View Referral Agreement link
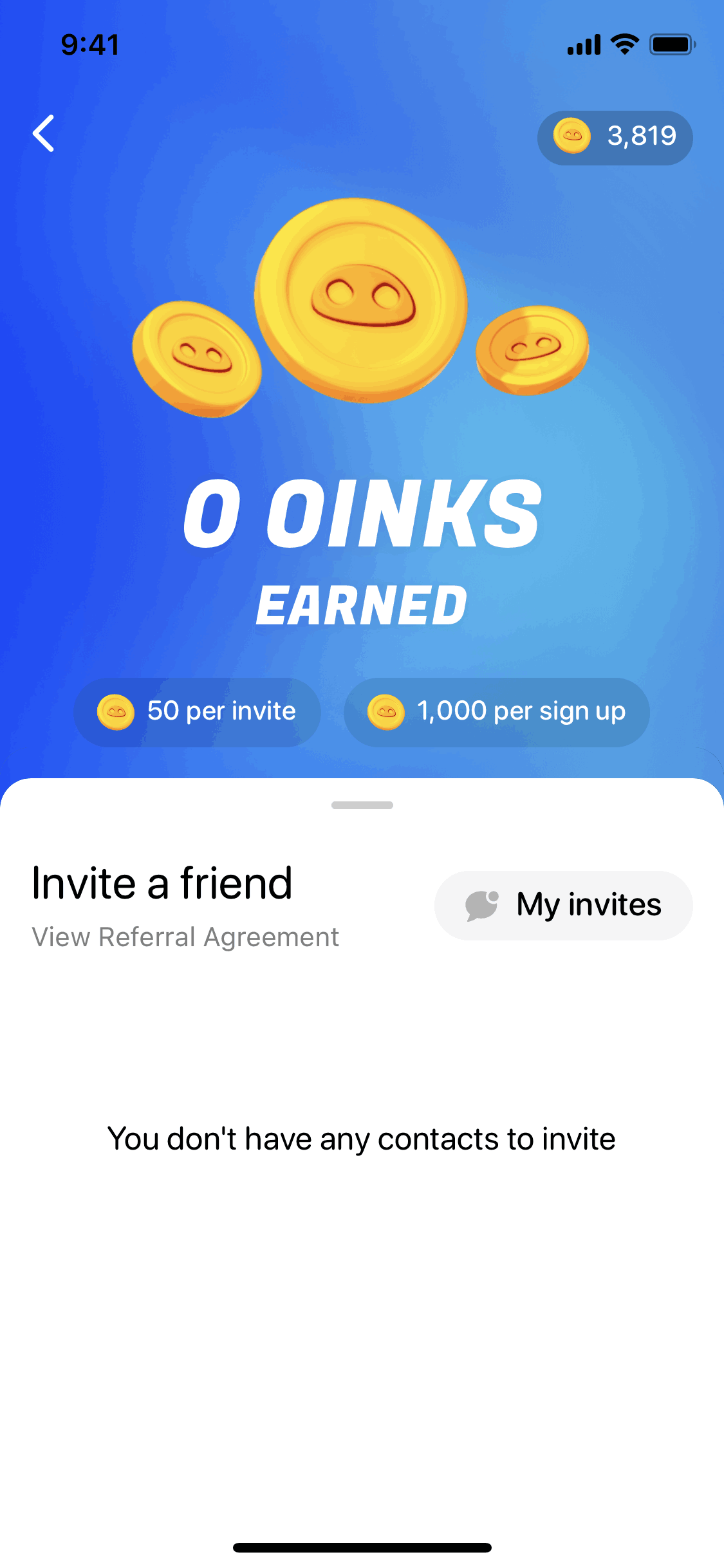The height and width of the screenshot is (1568, 724). (185, 937)
